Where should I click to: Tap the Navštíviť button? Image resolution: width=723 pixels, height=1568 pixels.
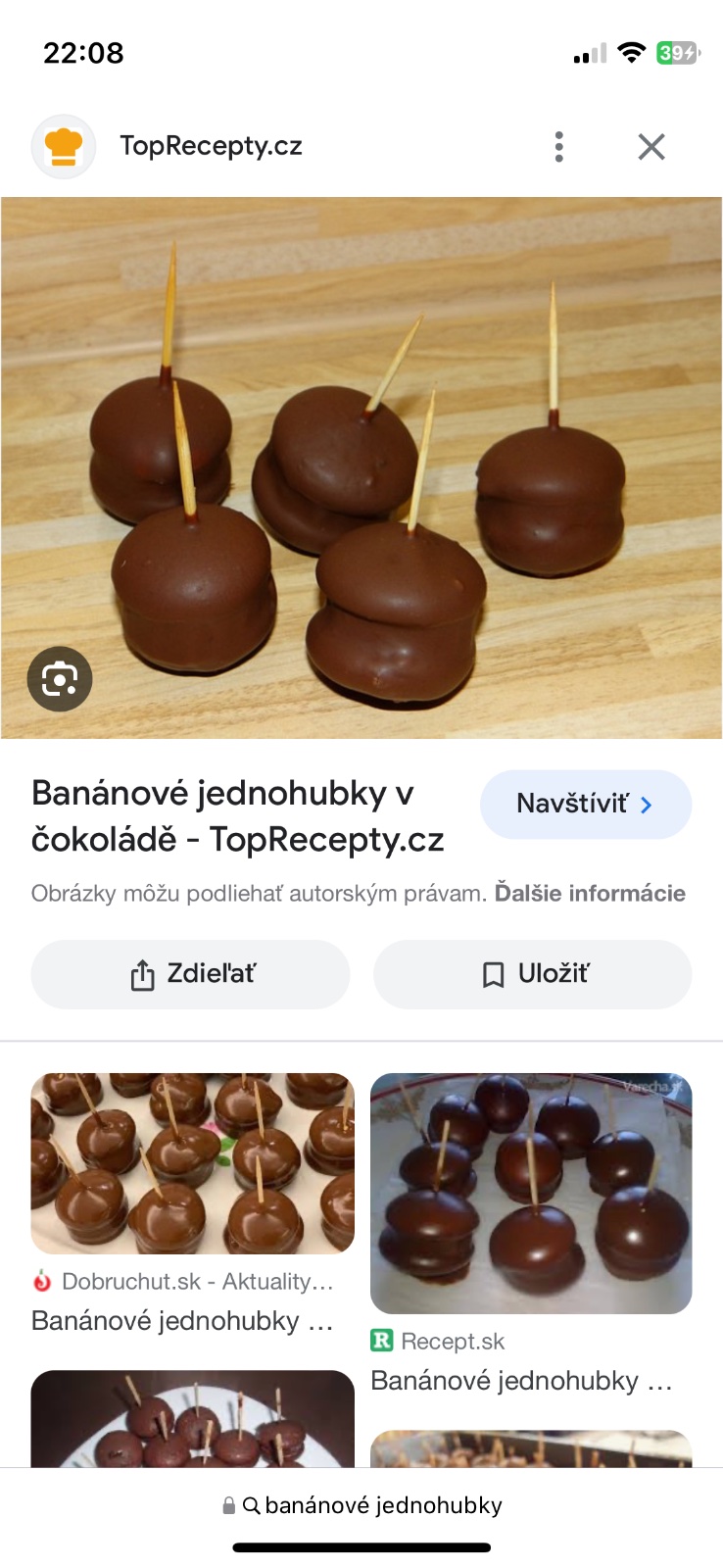585,805
